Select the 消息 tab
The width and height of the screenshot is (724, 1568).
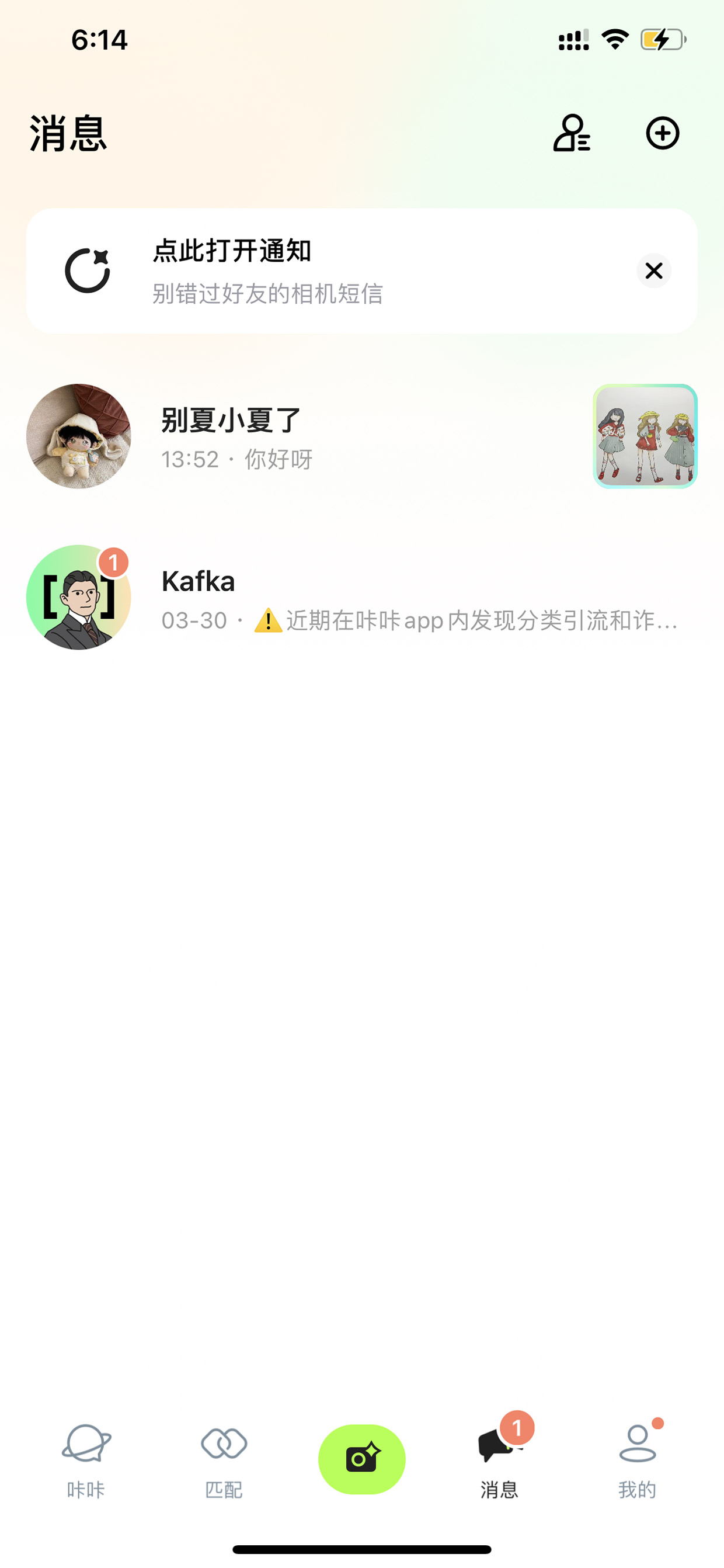tap(499, 1461)
